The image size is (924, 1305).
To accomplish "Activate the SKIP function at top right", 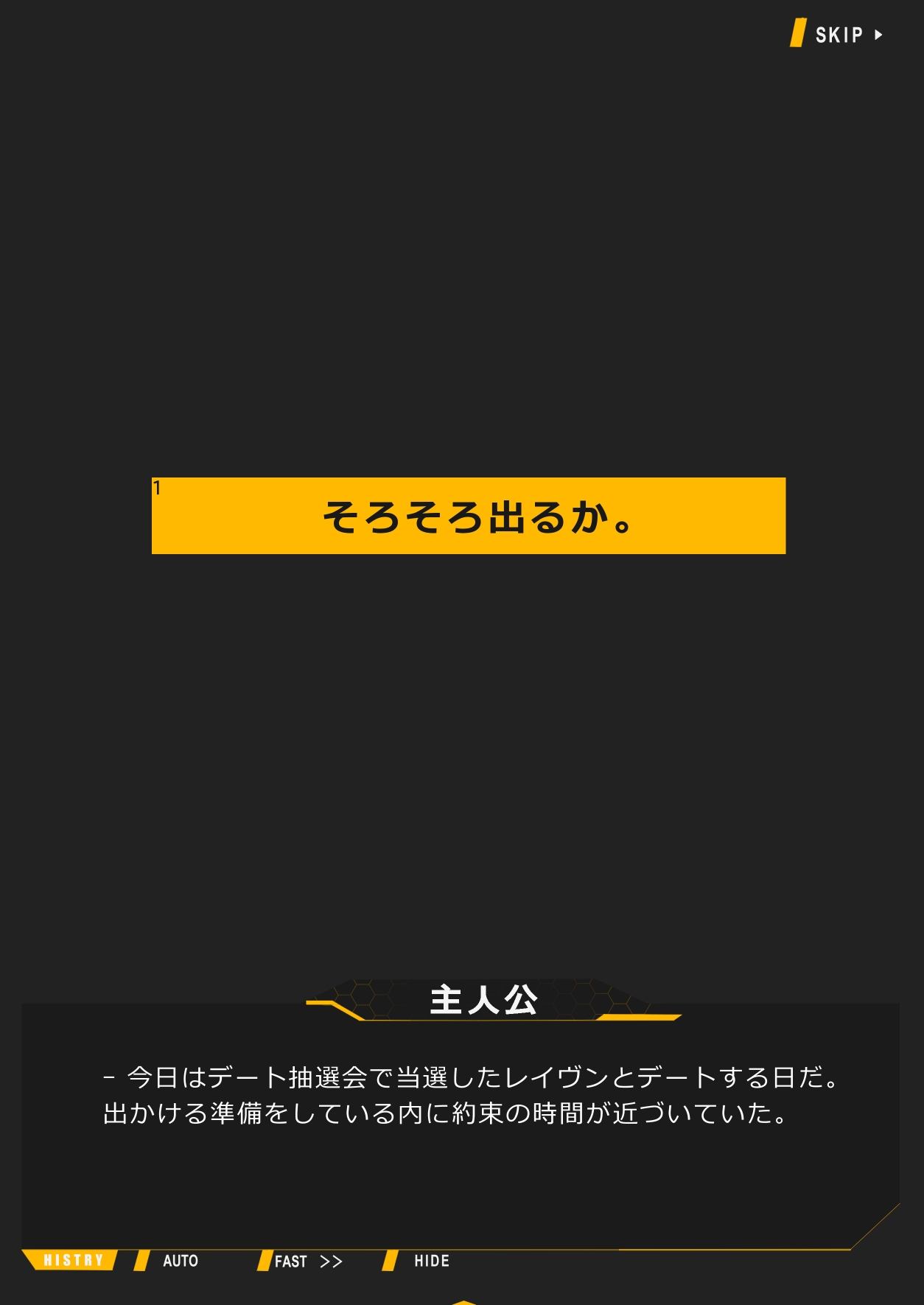I will click(x=841, y=34).
